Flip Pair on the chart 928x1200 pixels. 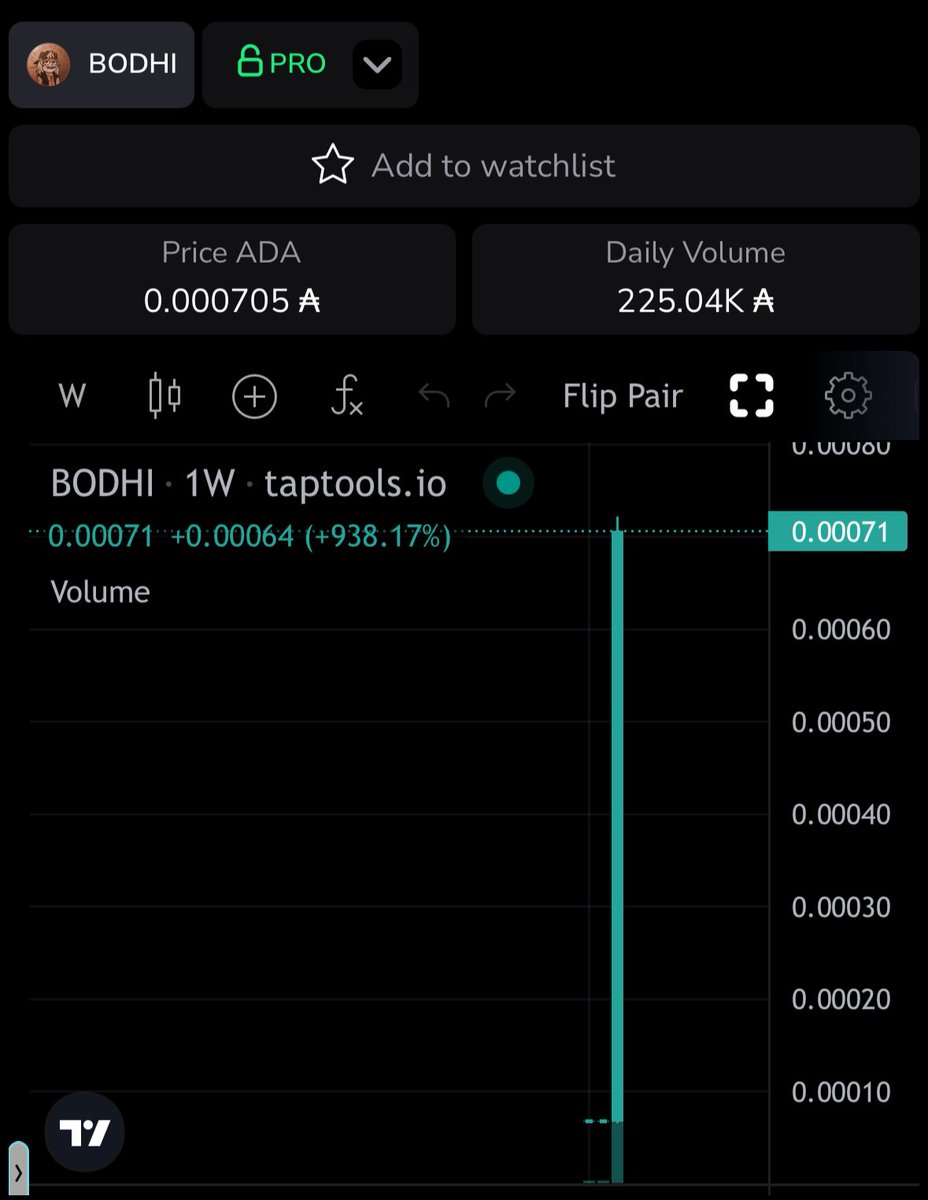tap(622, 396)
